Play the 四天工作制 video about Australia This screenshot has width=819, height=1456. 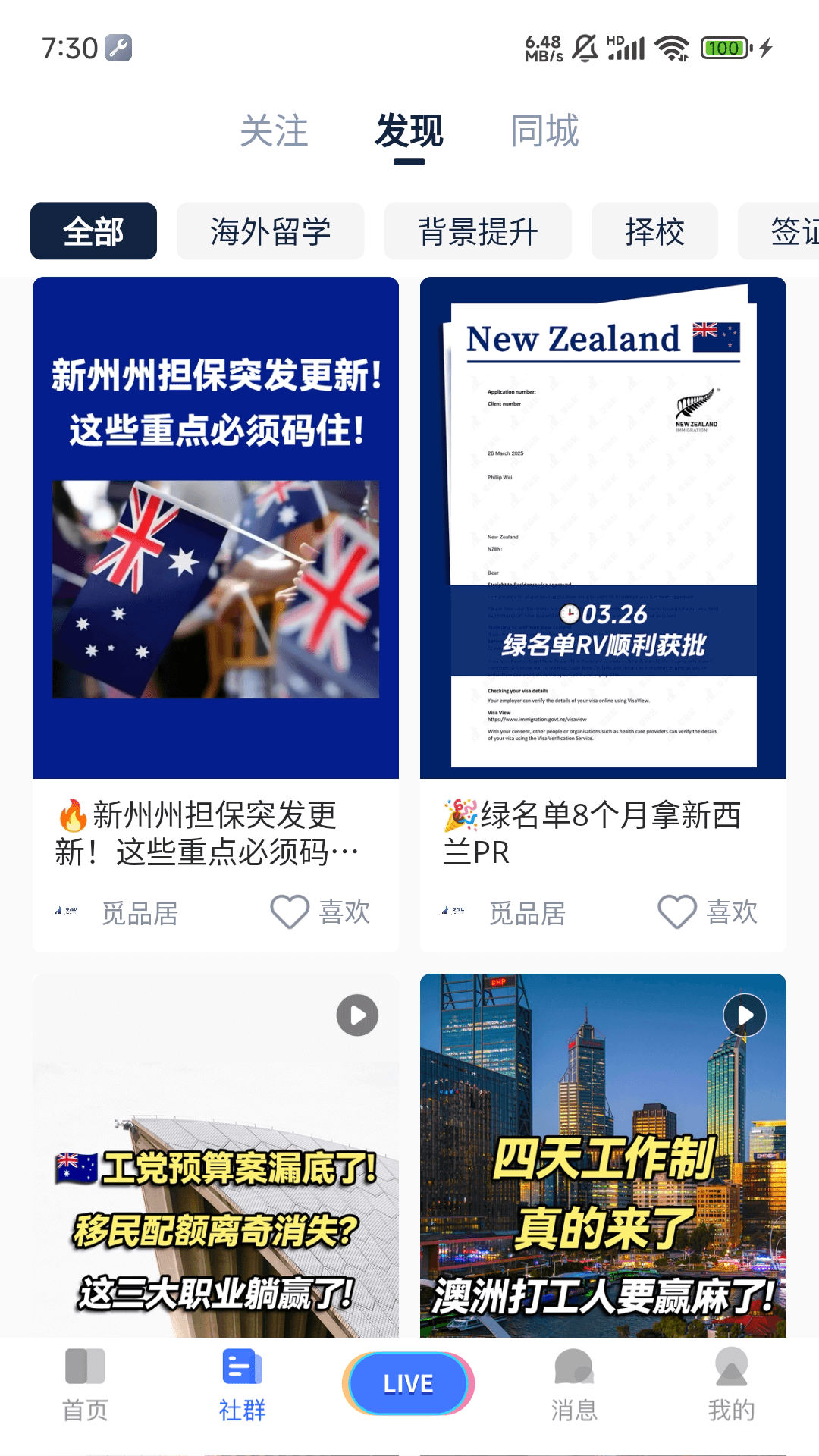[744, 1014]
